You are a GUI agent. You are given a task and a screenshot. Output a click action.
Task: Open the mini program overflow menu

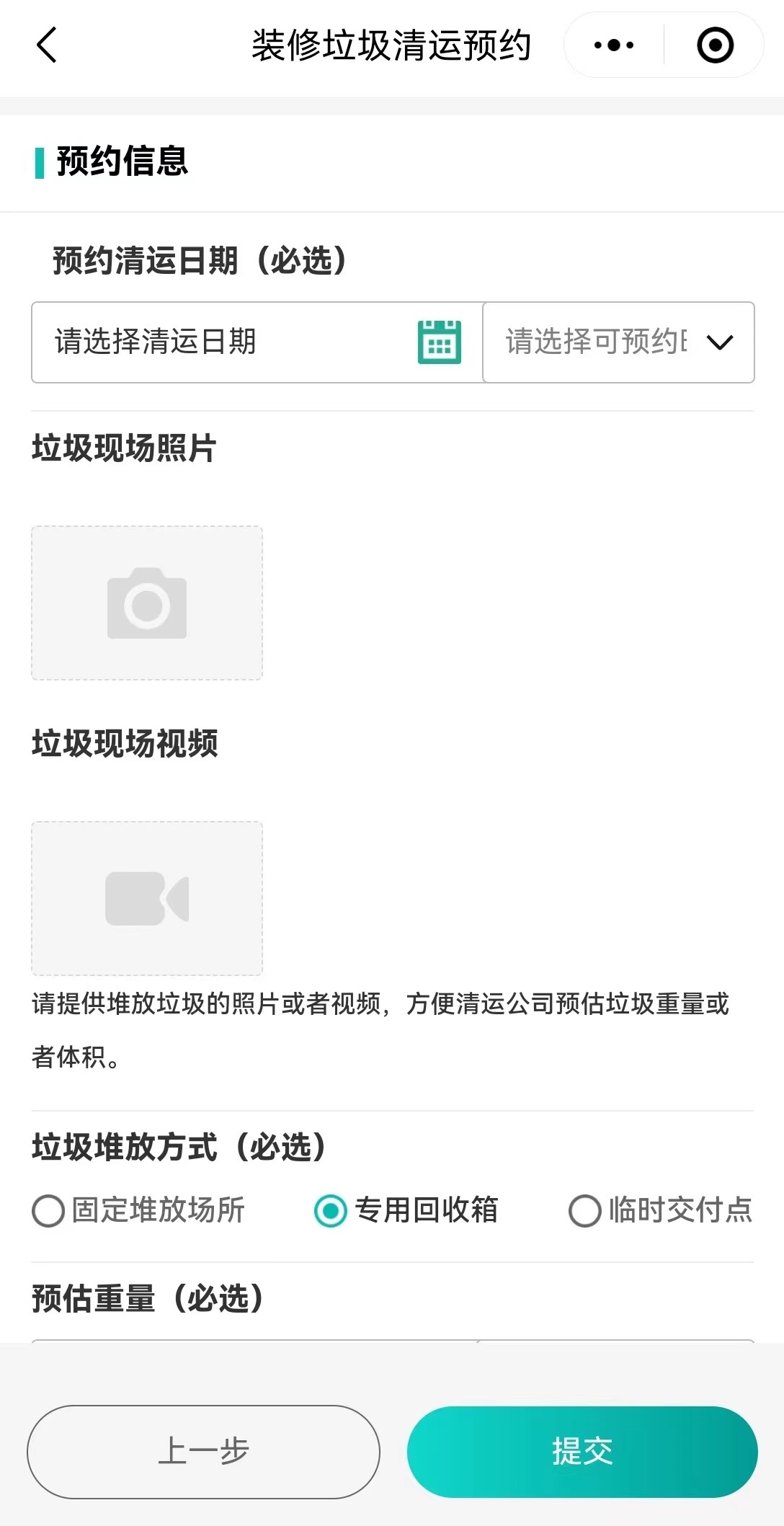[614, 45]
